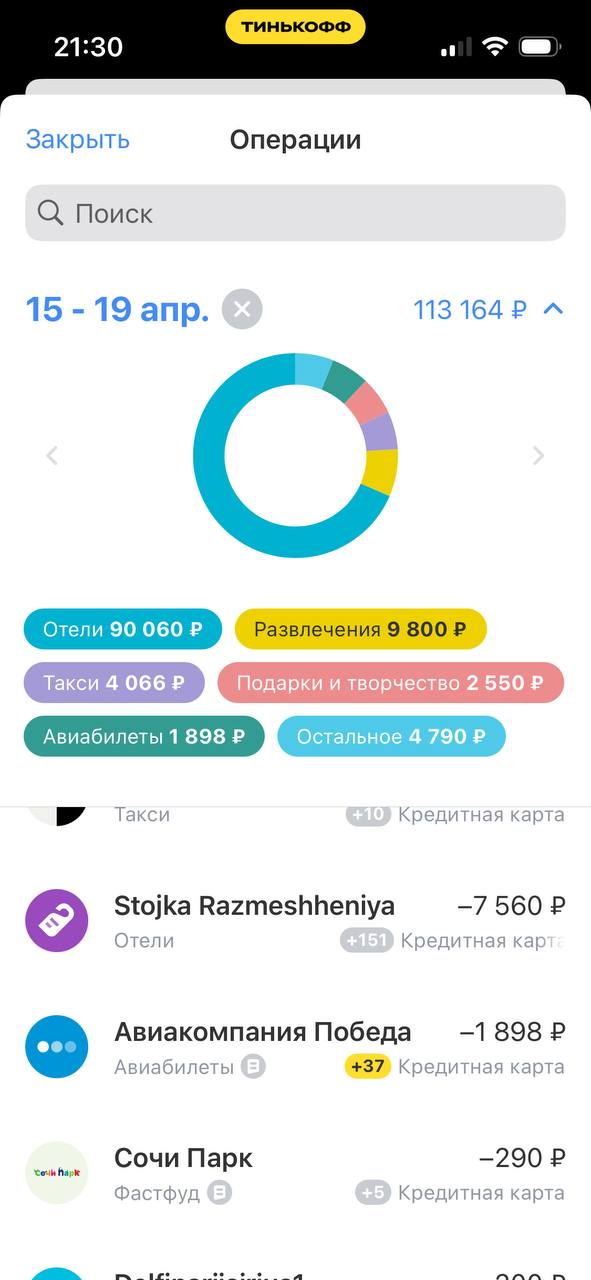Go to the next period with right arrow
Image resolution: width=591 pixels, height=1280 pixels.
point(538,456)
